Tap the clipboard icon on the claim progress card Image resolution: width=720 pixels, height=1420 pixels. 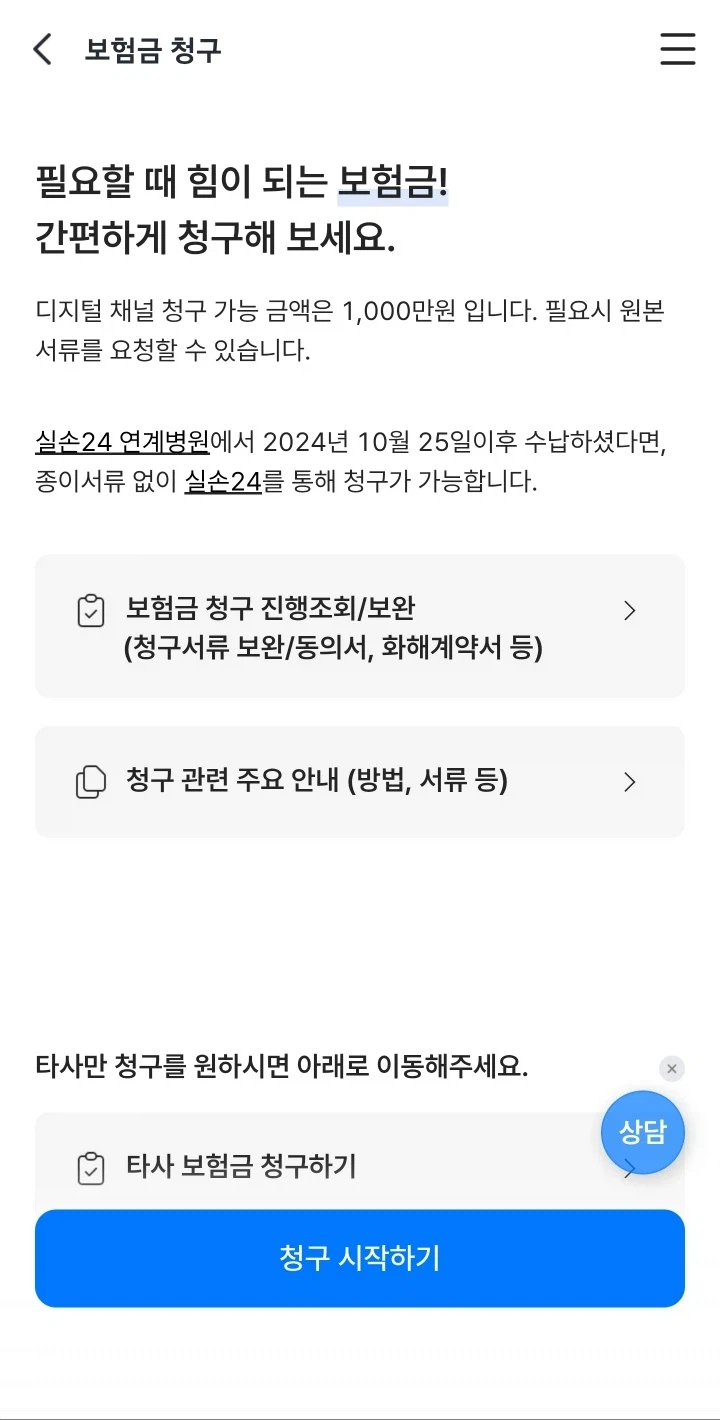point(91,610)
